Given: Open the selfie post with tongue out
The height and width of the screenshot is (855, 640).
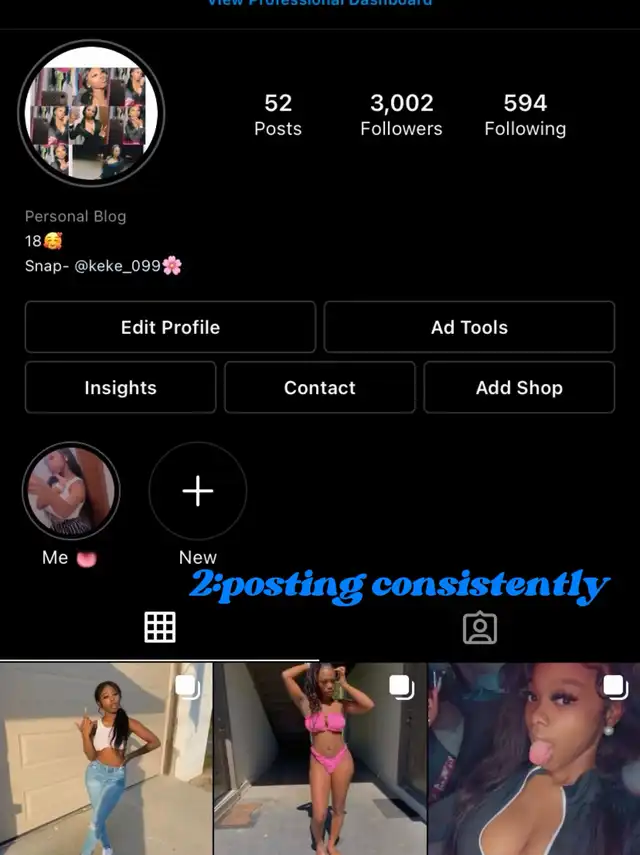Looking at the screenshot, I should [x=534, y=760].
